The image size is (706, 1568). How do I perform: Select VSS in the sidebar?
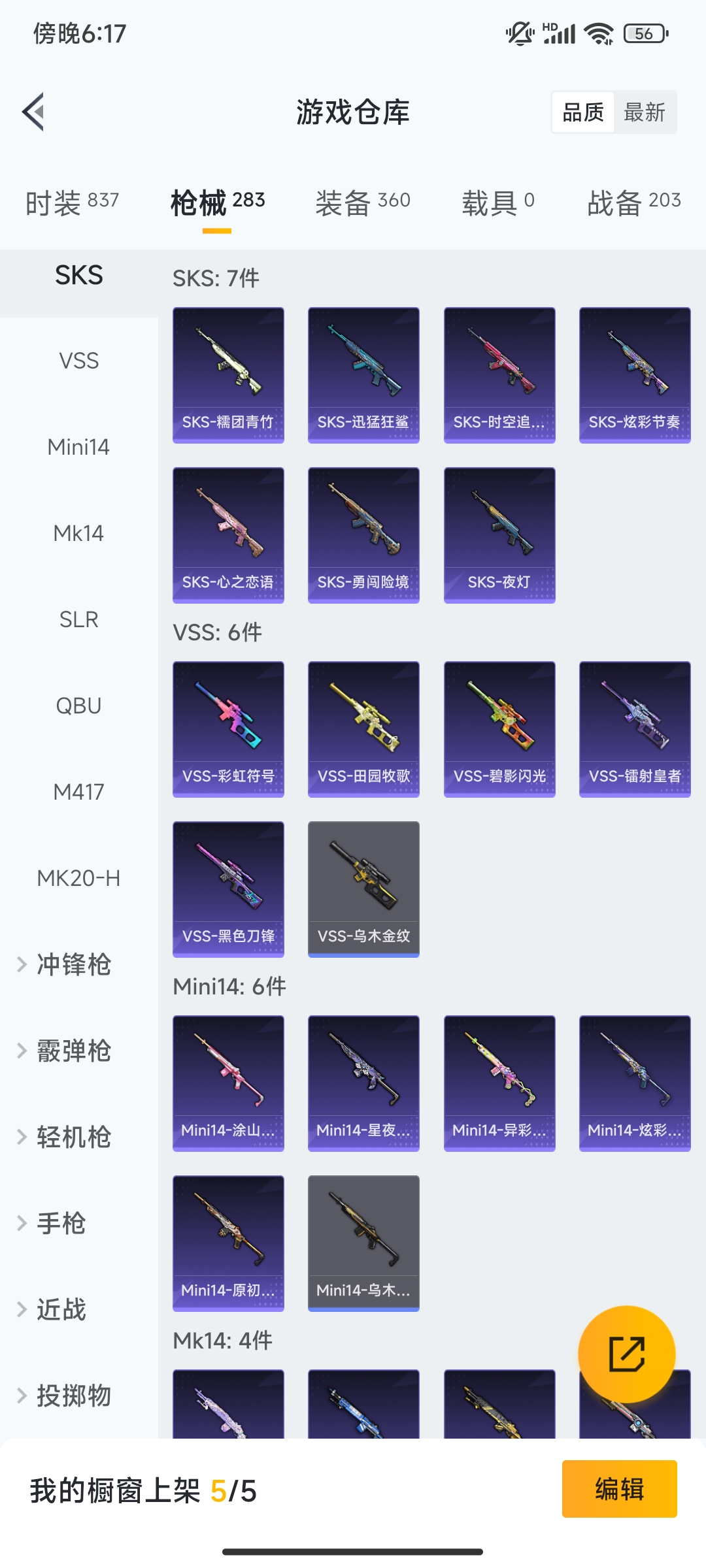78,361
